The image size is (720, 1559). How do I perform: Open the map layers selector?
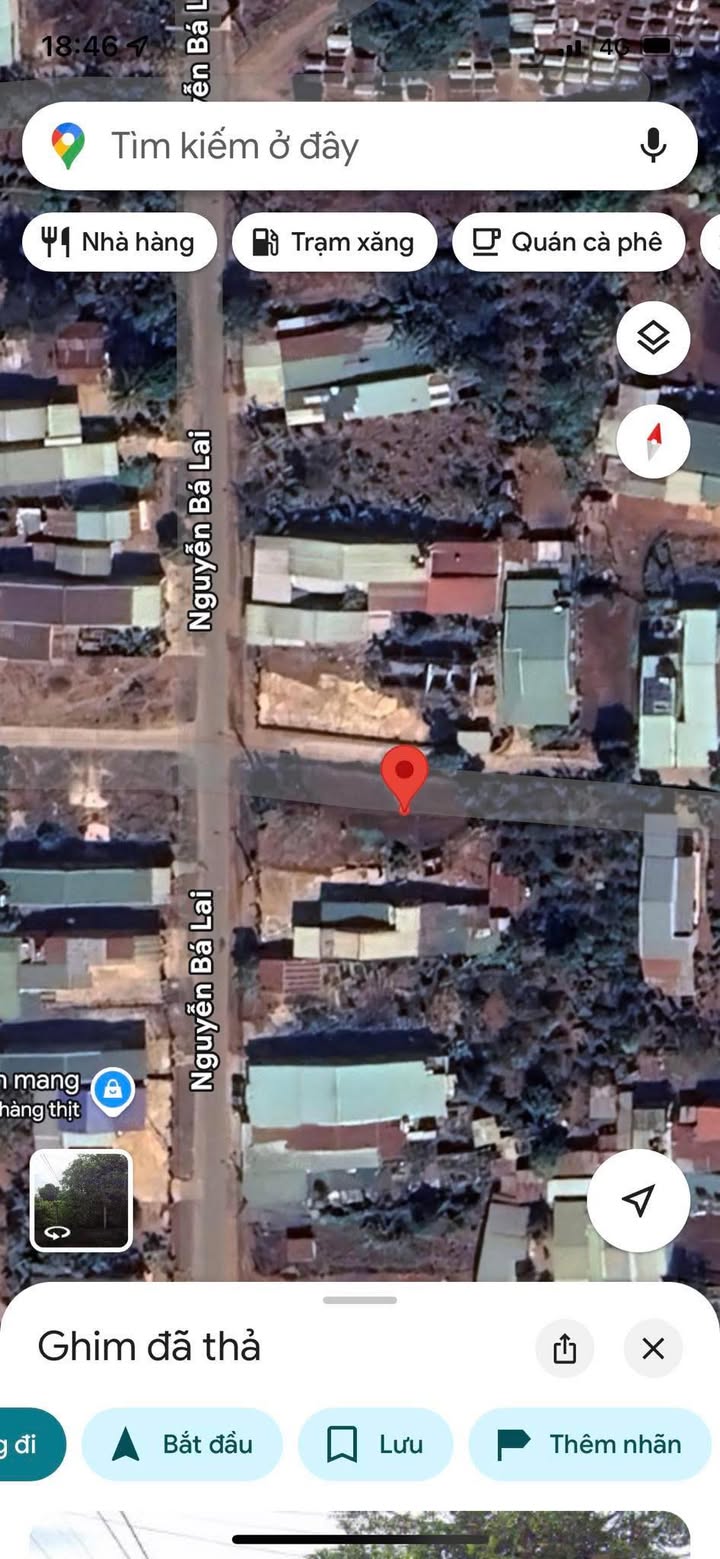coord(653,338)
